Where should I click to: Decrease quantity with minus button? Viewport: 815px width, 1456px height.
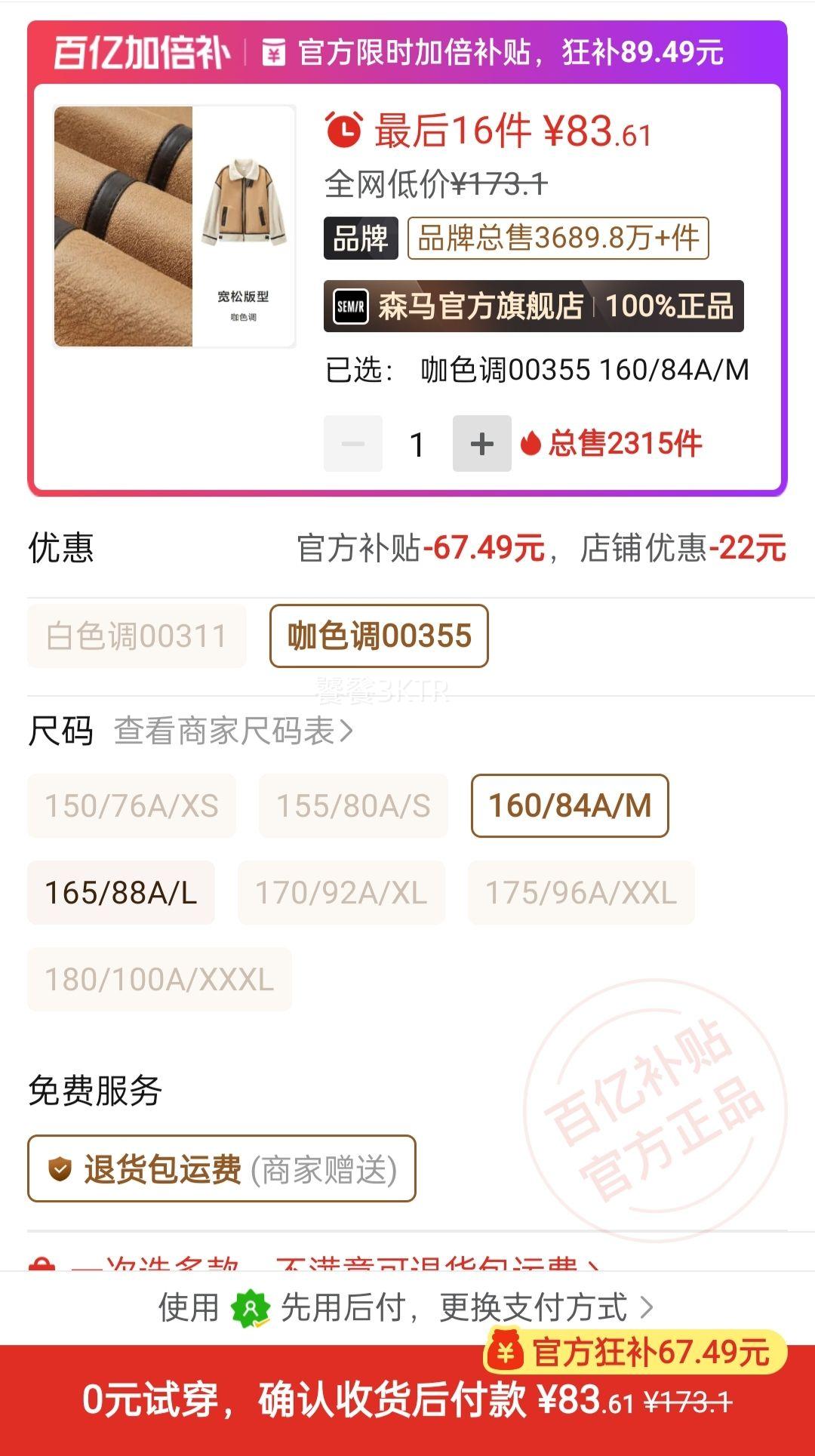coord(352,445)
